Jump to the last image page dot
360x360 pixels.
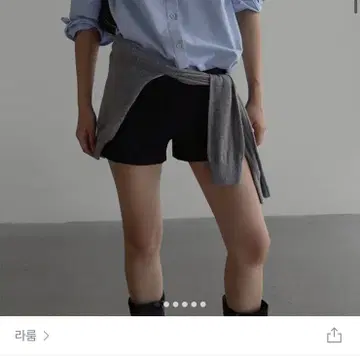(203, 304)
